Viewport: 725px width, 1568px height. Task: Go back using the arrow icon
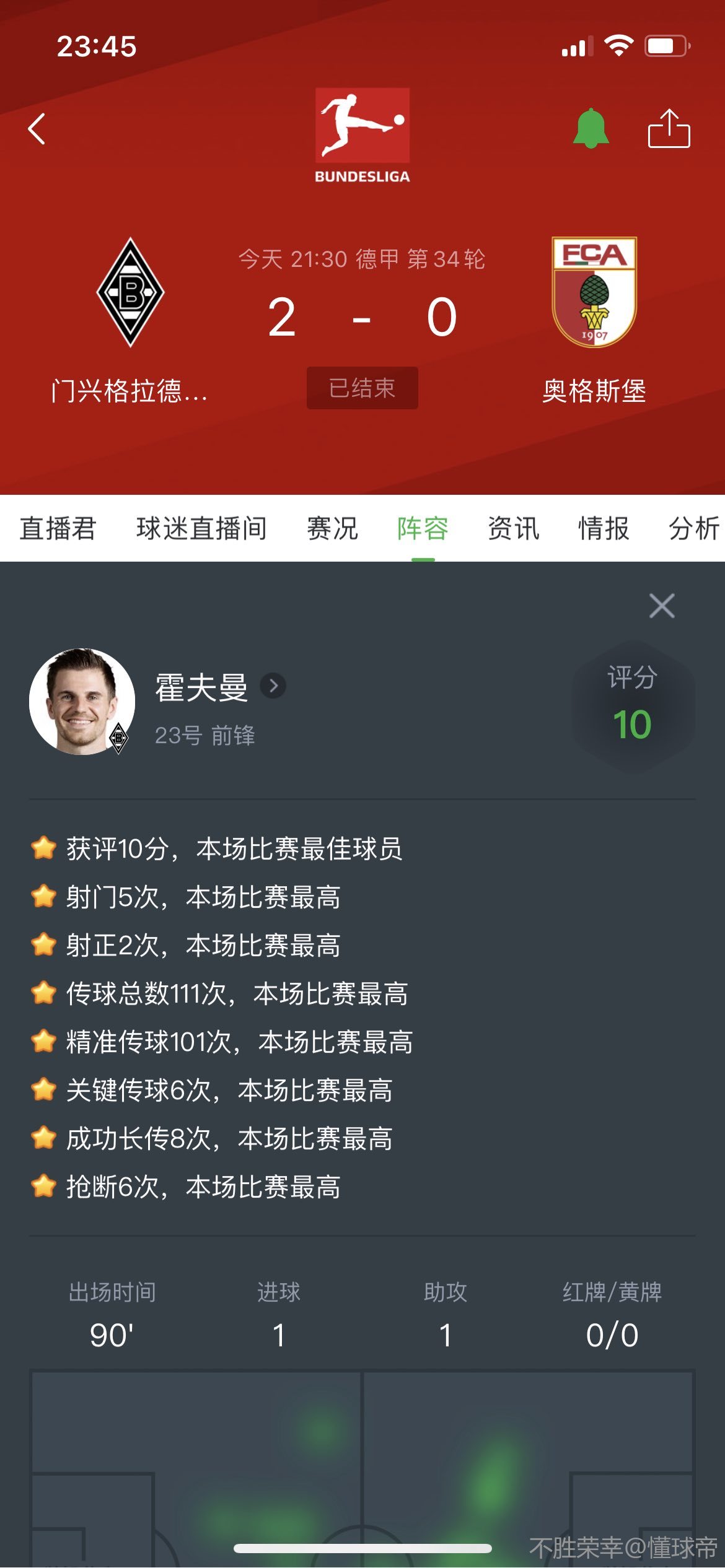click(37, 129)
